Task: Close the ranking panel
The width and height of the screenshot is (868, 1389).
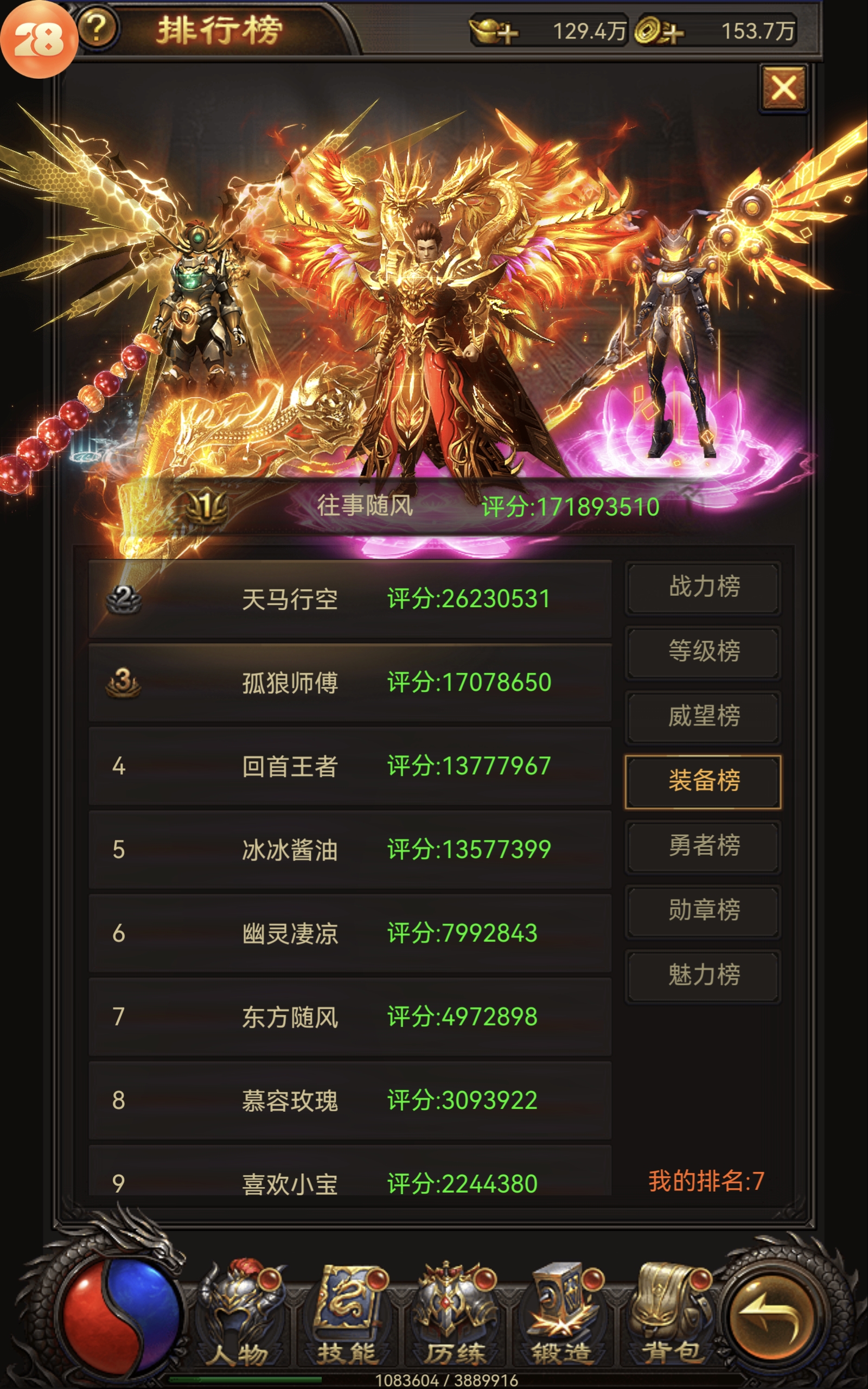Action: [x=783, y=88]
